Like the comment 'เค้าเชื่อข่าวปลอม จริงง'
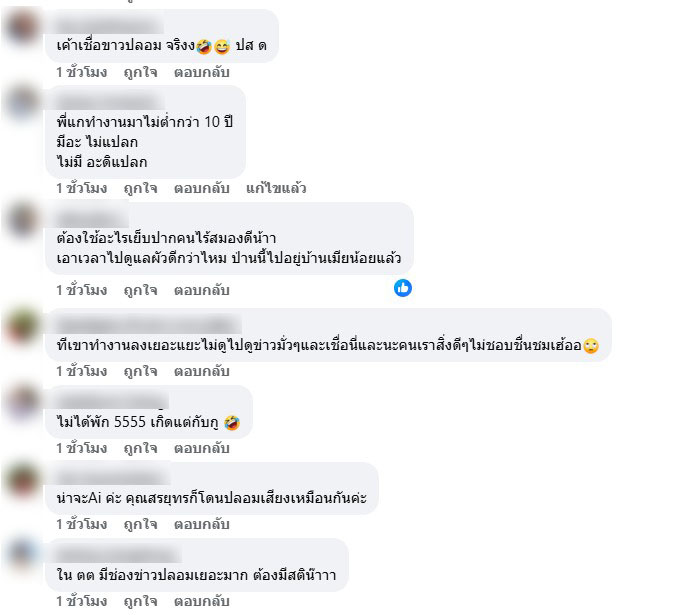This screenshot has height=615, width=691. click(140, 73)
